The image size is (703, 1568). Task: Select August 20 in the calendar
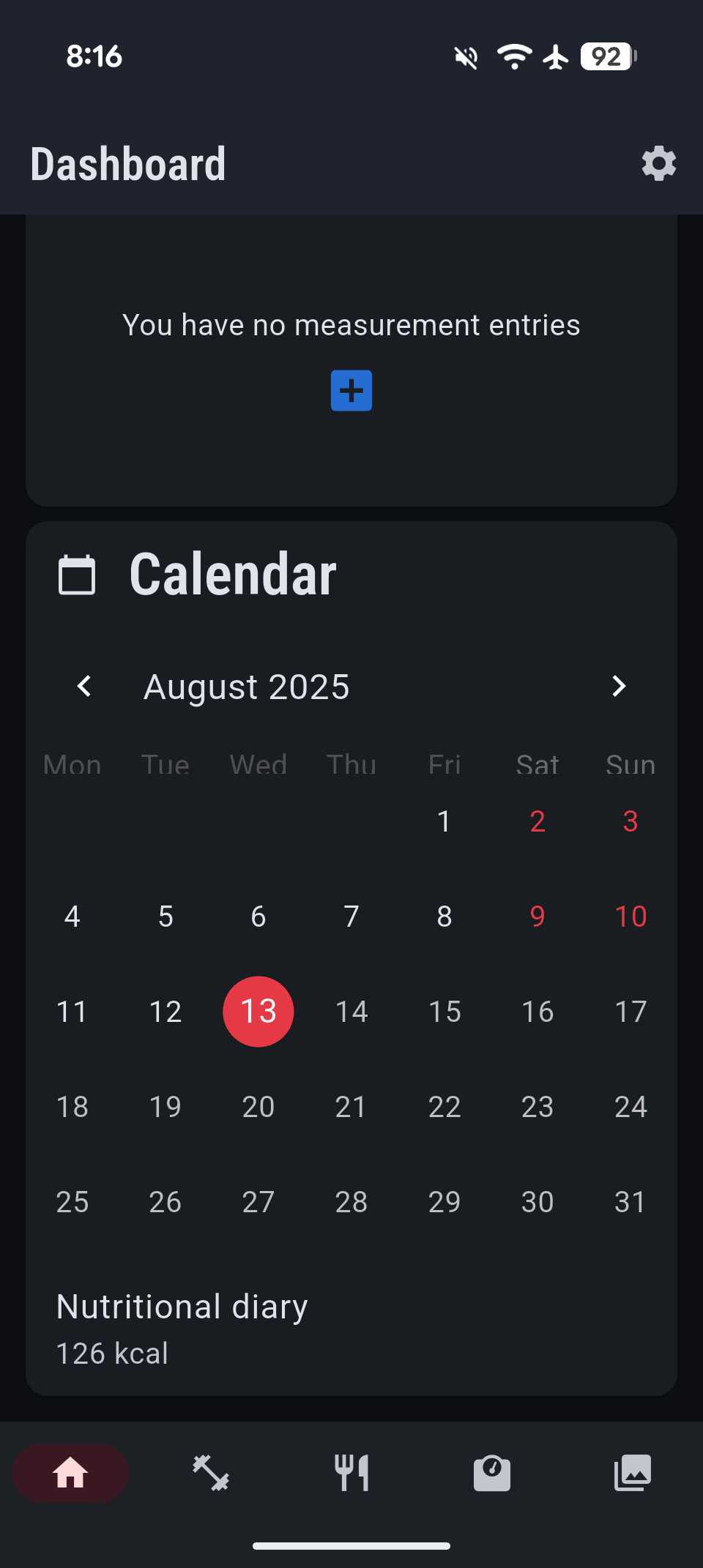258,1106
